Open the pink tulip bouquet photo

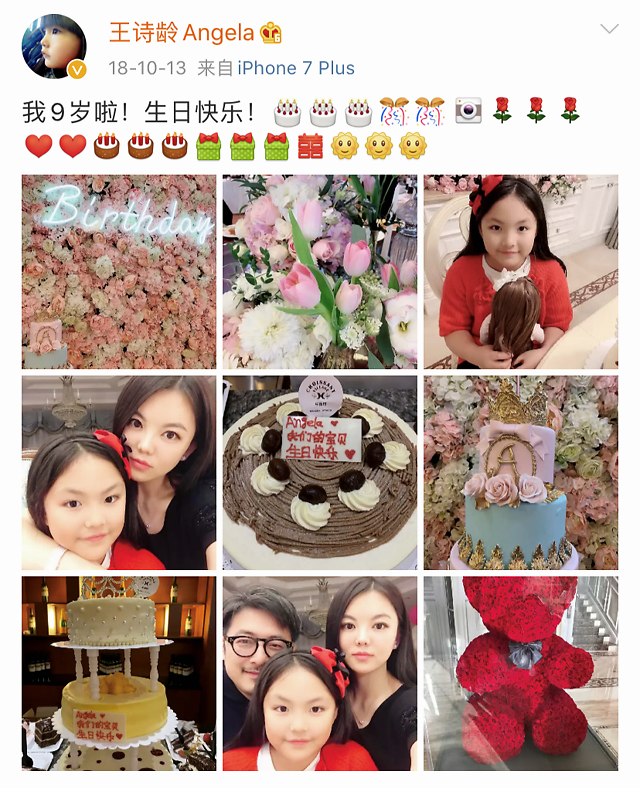click(320, 272)
